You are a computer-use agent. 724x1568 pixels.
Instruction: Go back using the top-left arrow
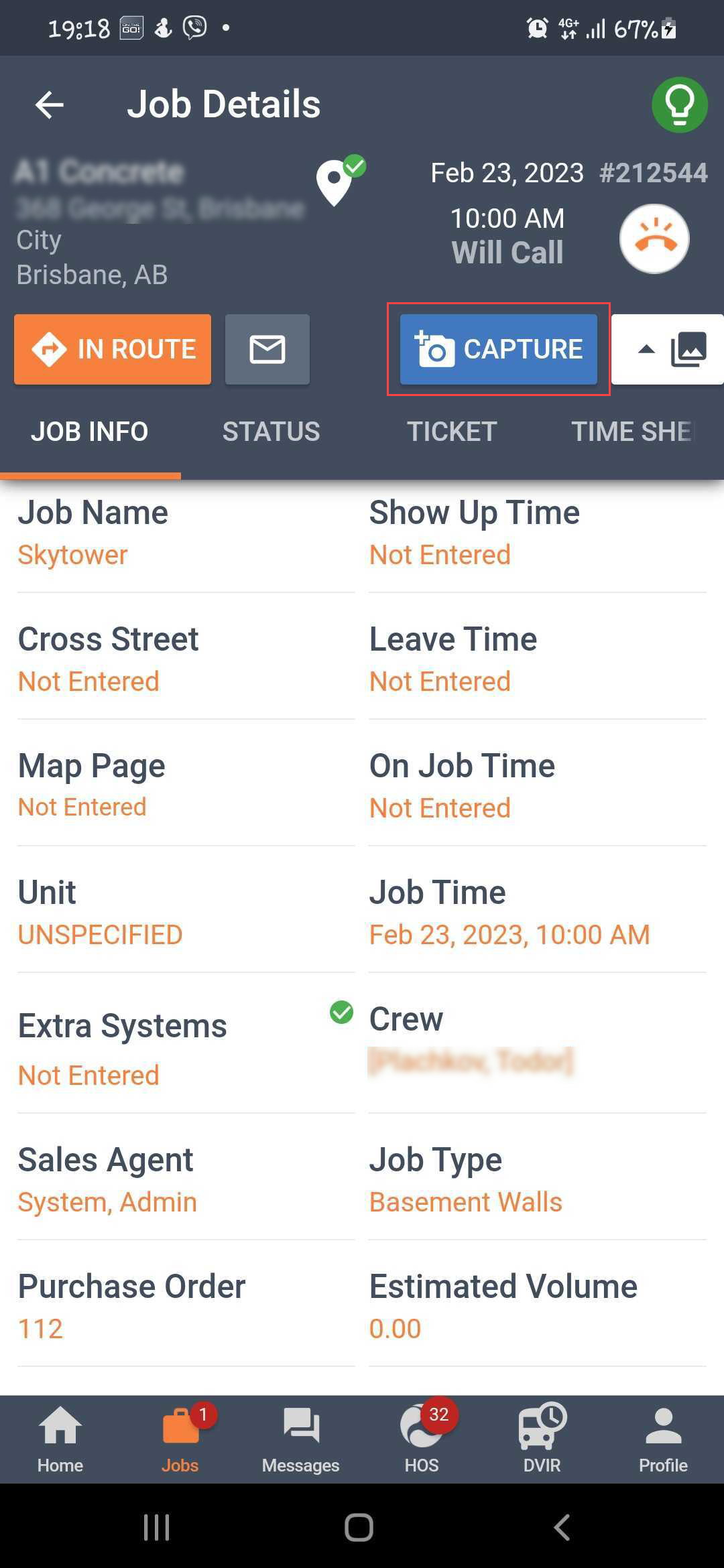[x=49, y=105]
